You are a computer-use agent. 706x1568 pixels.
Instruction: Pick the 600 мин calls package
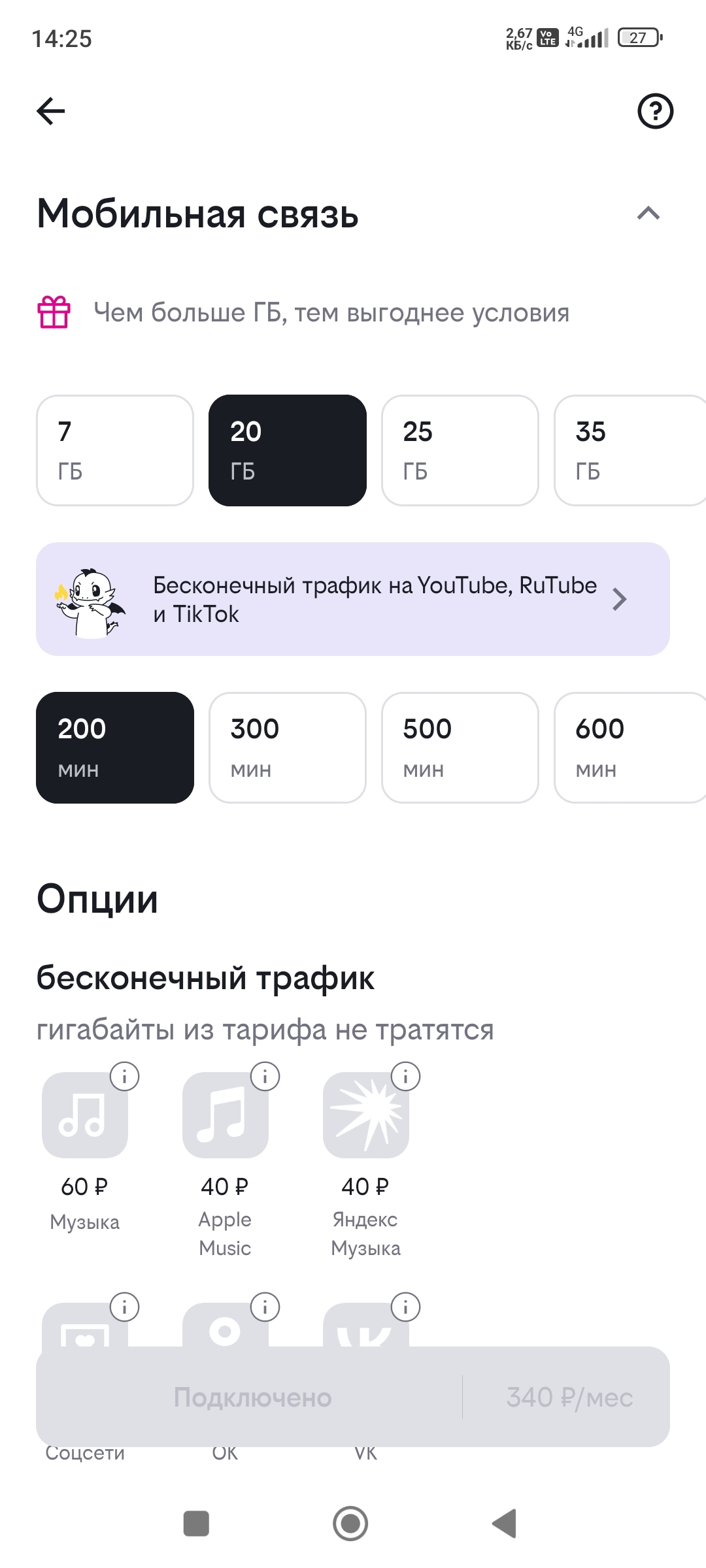(629, 747)
